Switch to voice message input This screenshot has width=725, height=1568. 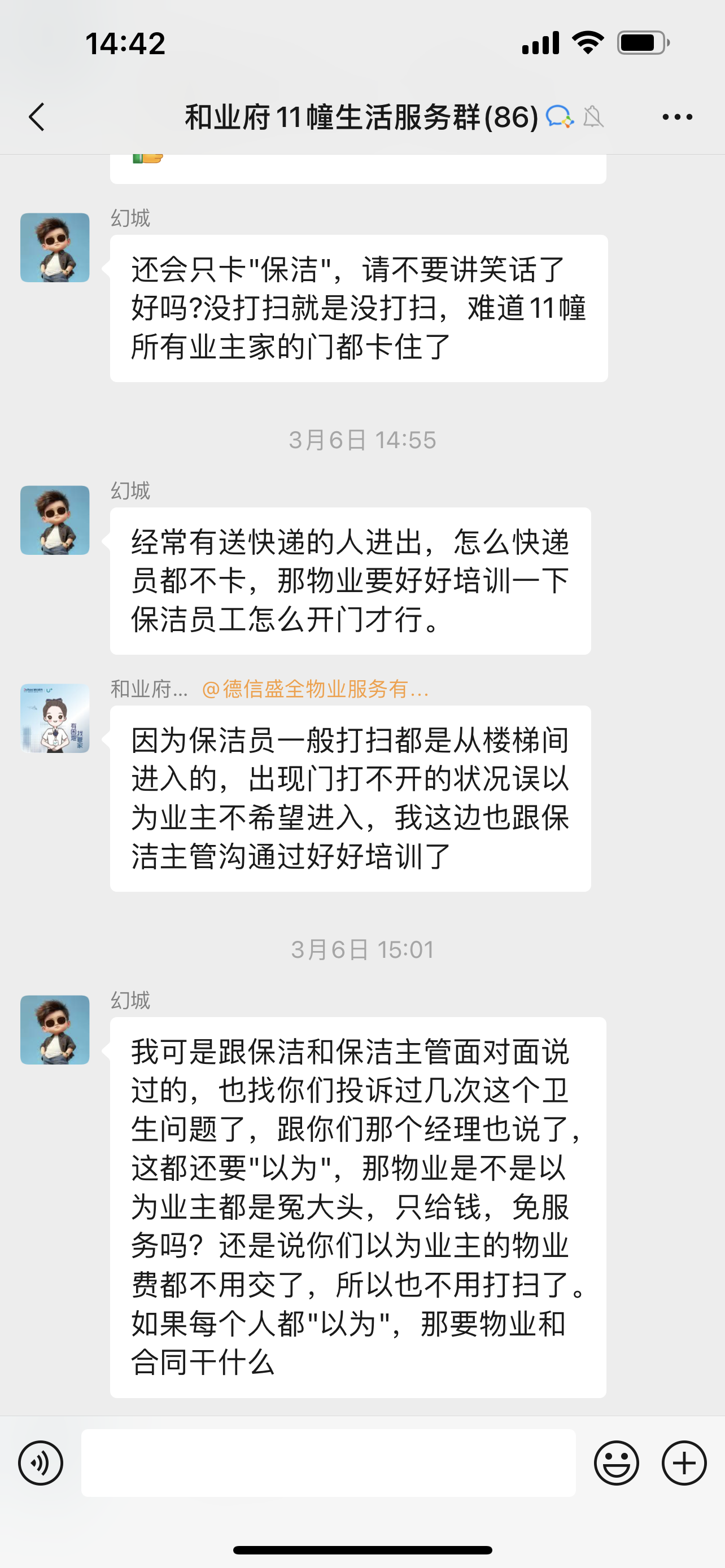(x=41, y=1462)
